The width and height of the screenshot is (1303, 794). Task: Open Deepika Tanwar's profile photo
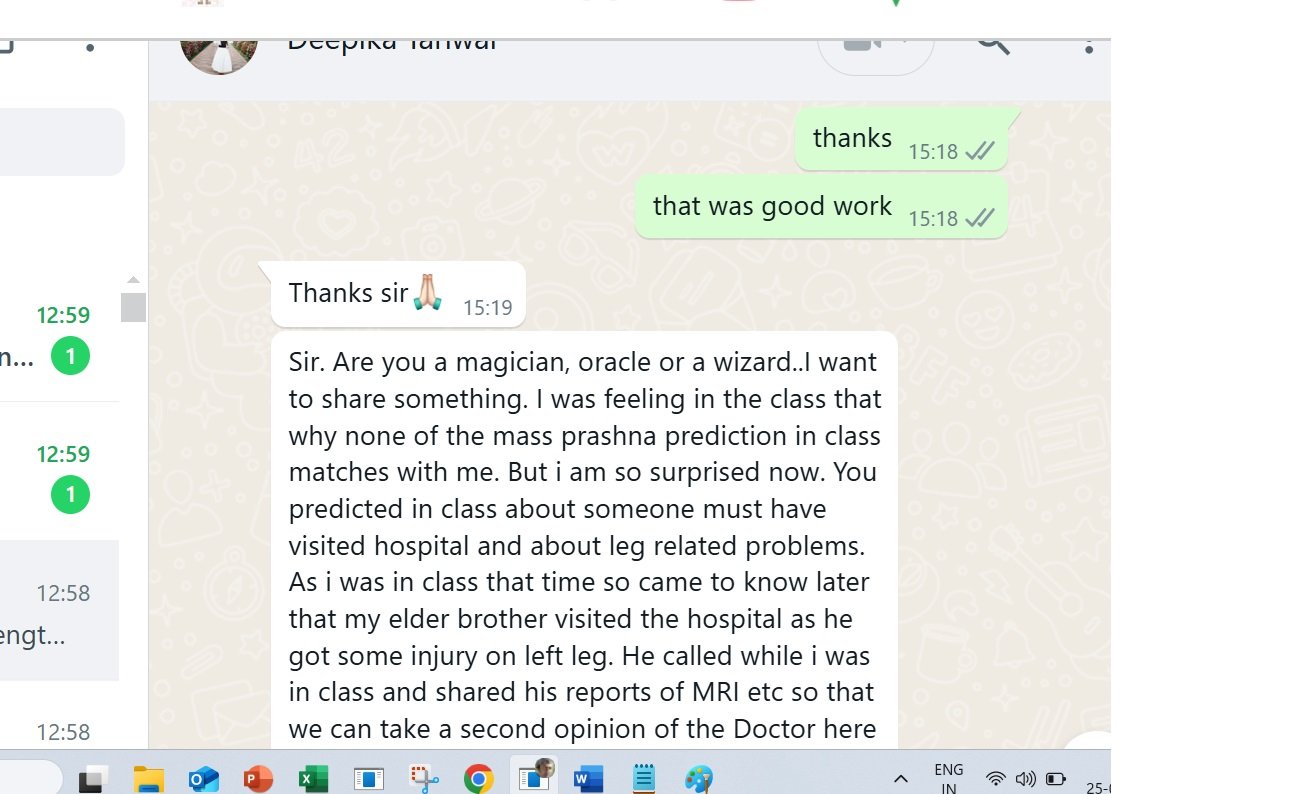[x=219, y=46]
